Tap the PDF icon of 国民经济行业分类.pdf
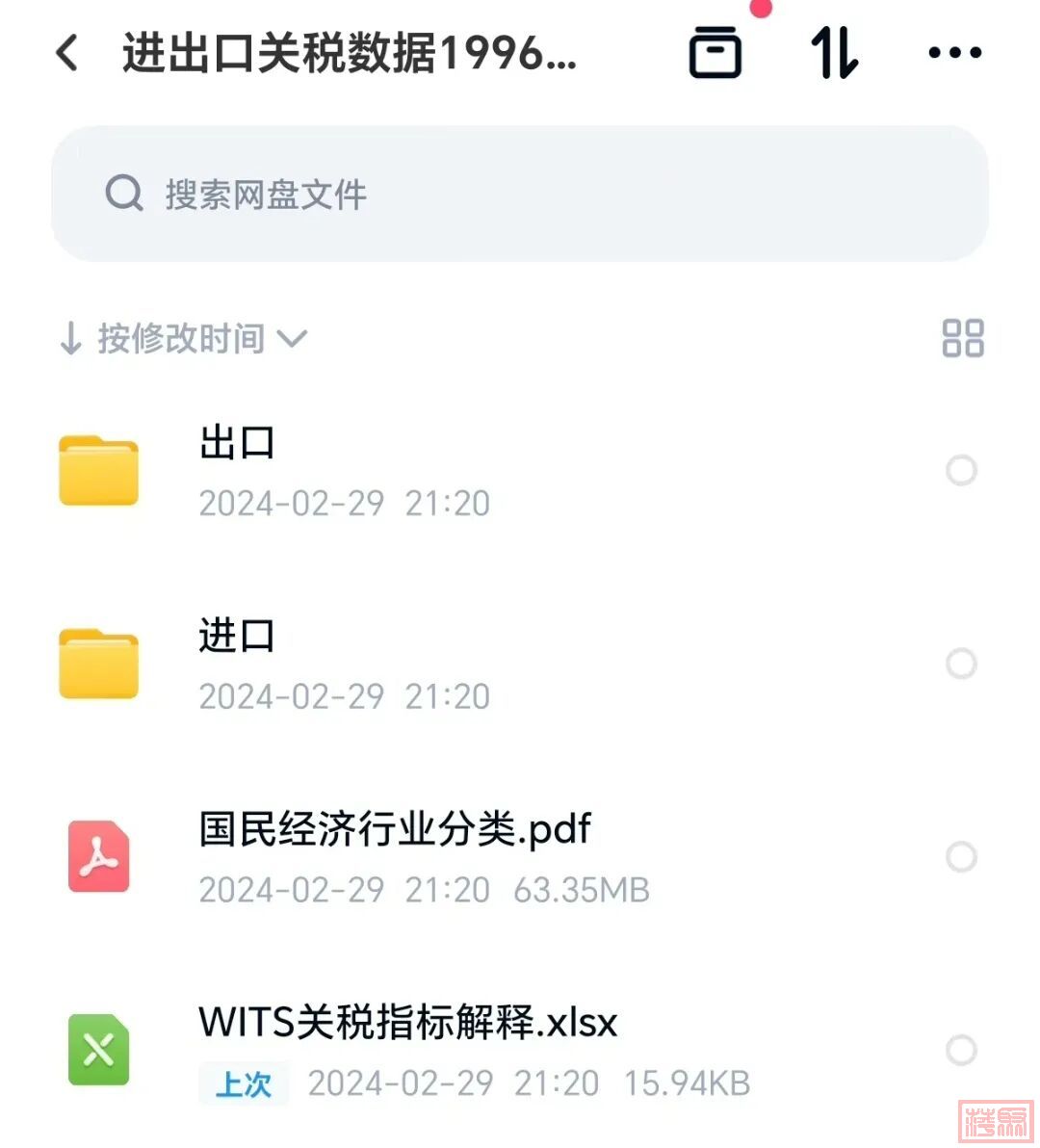 click(97, 855)
